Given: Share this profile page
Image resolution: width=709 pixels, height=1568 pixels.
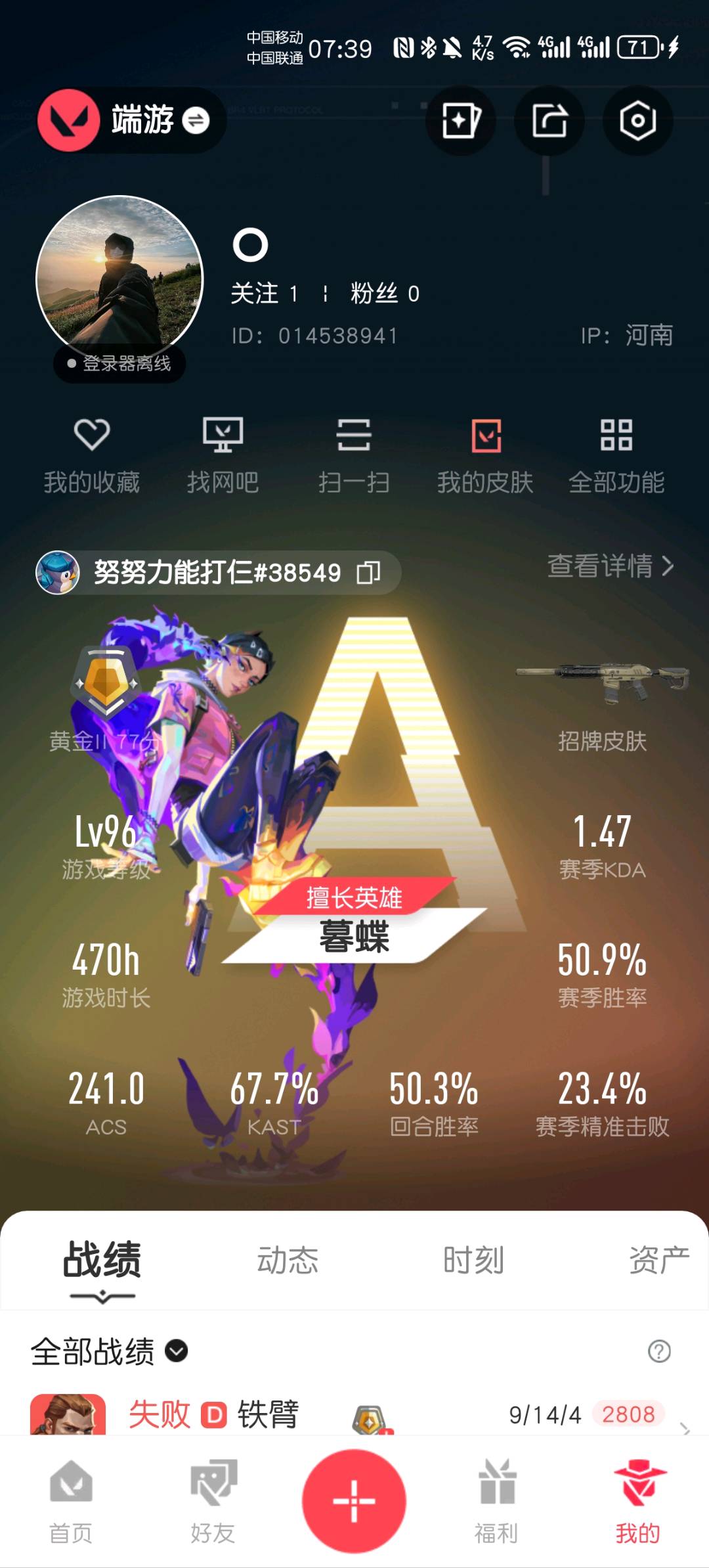Looking at the screenshot, I should pyautogui.click(x=549, y=120).
